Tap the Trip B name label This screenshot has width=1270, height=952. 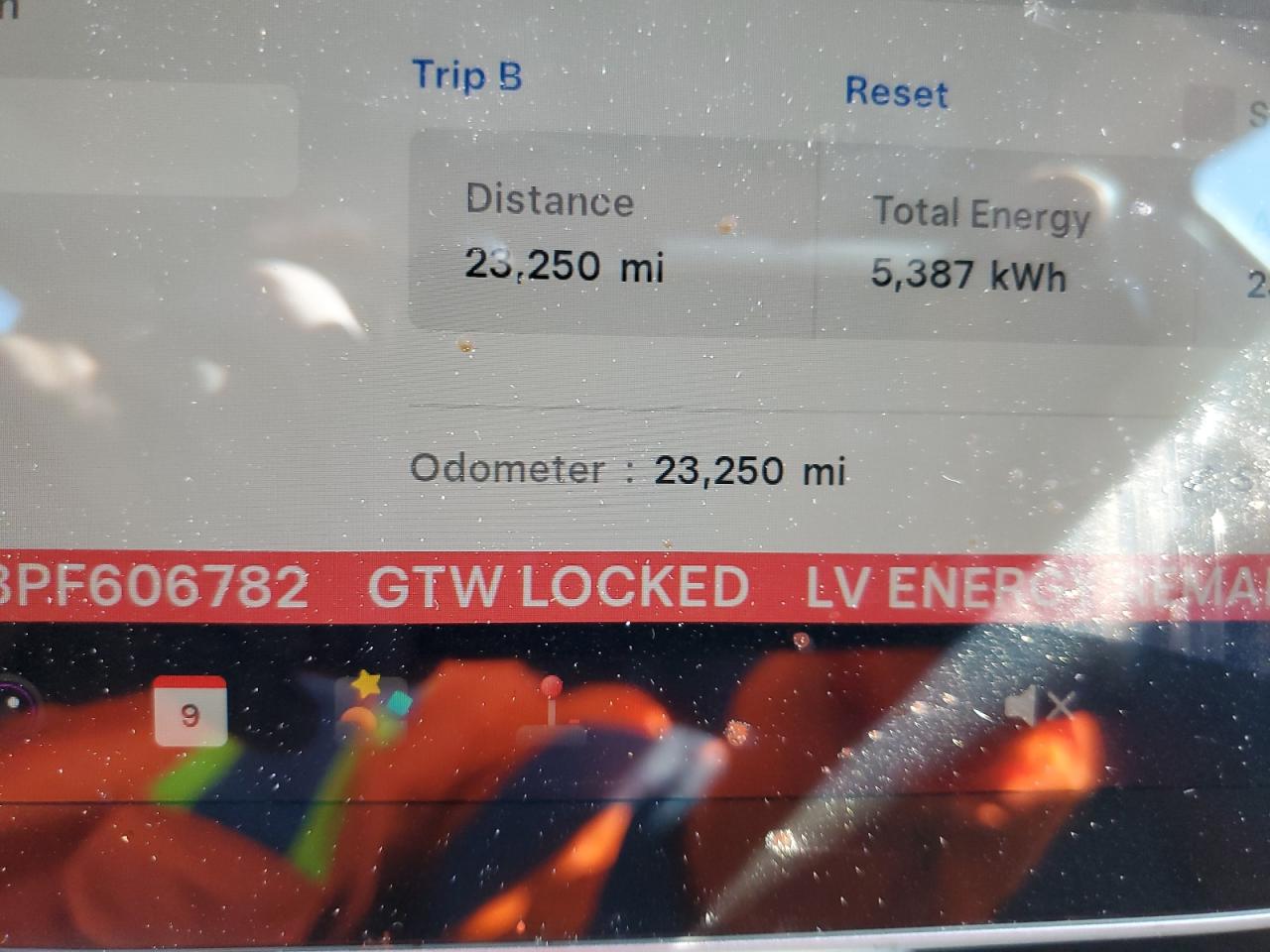point(466,76)
